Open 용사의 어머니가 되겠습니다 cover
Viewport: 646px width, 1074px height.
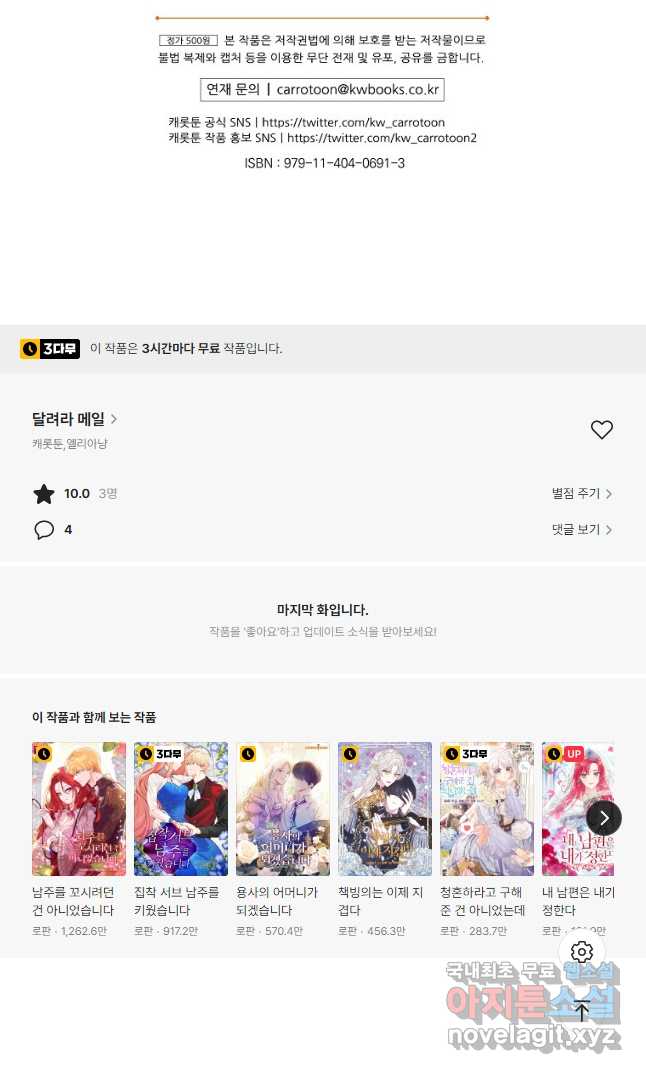click(x=283, y=808)
